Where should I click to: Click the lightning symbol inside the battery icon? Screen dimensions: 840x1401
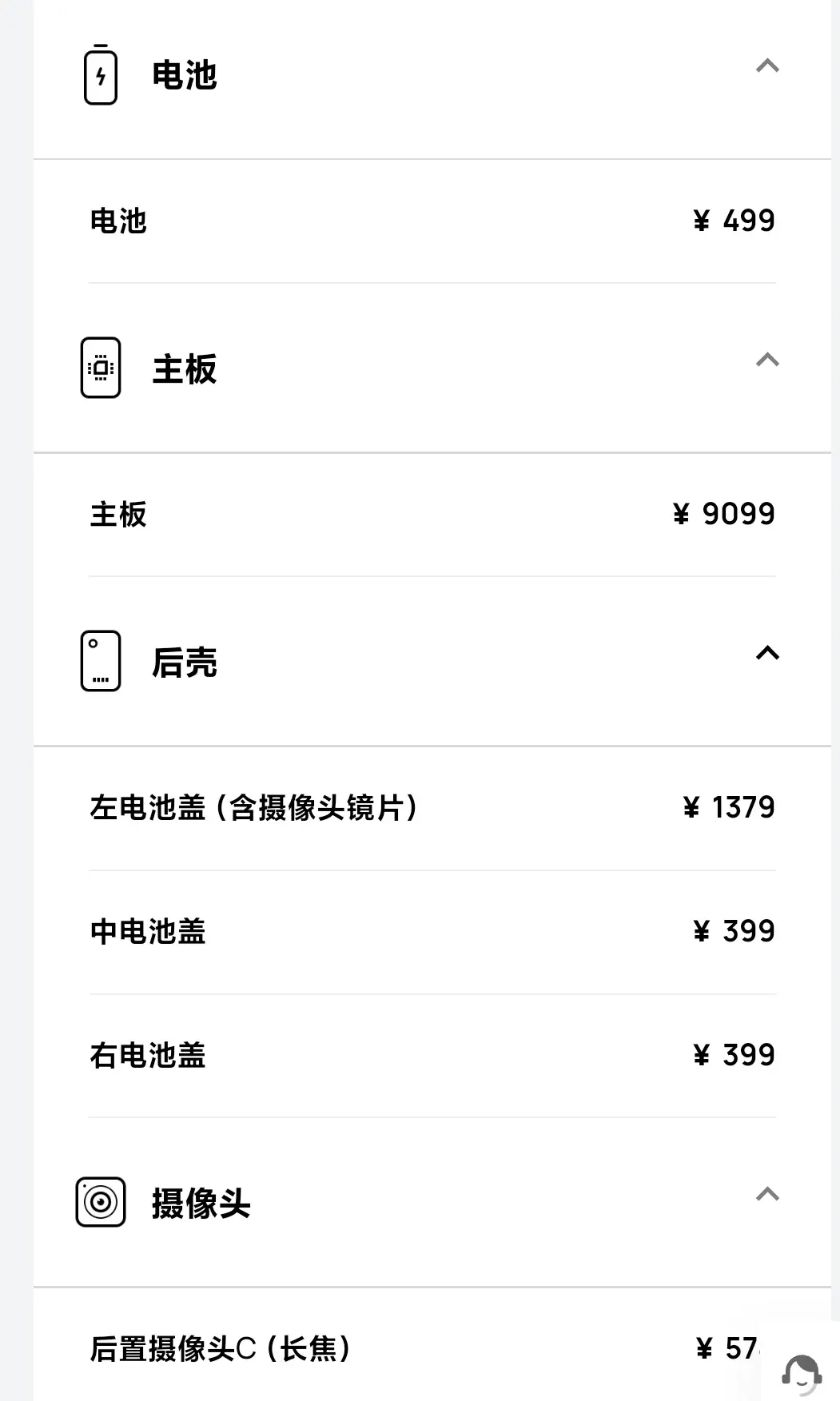(x=101, y=76)
